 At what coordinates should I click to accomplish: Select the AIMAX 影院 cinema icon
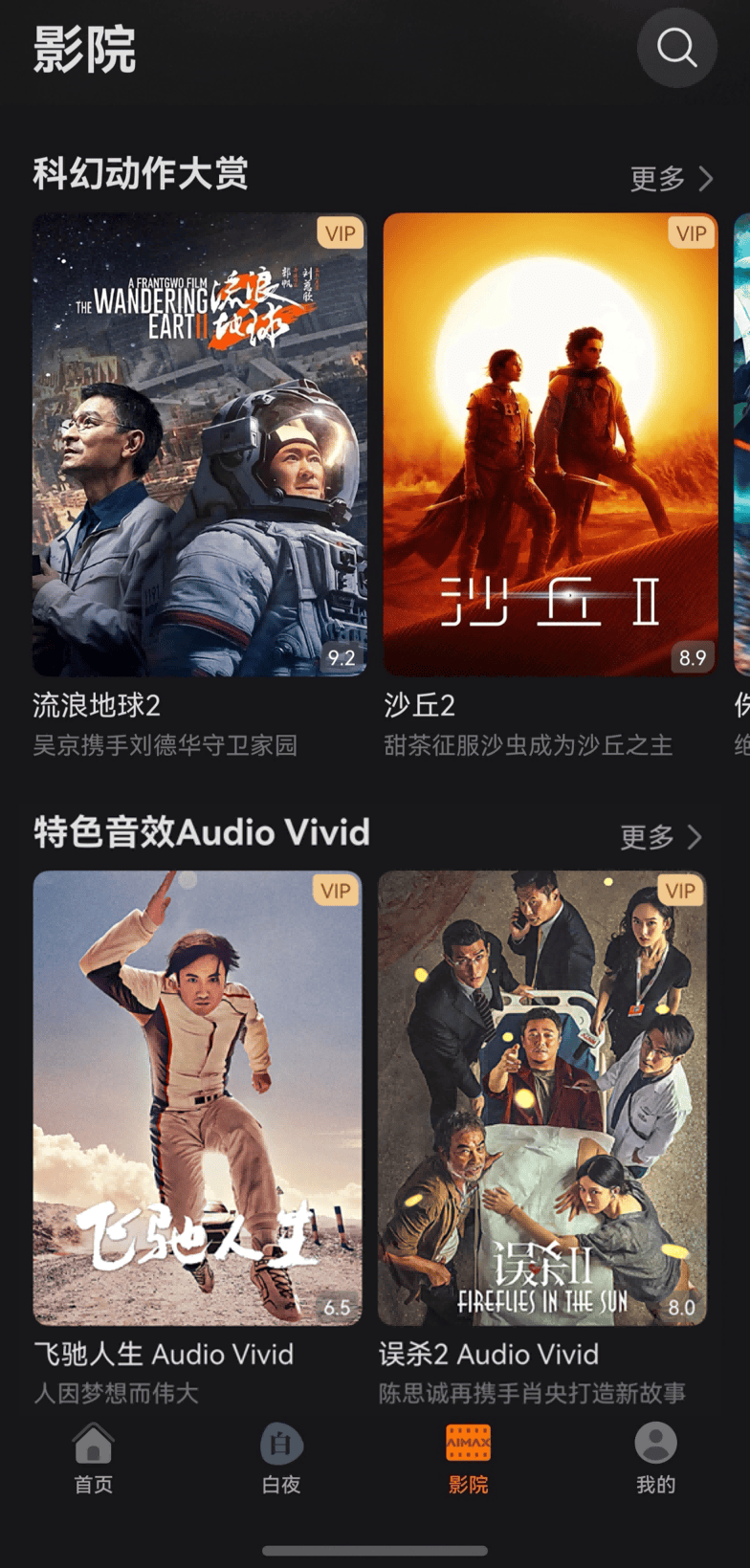(x=466, y=1442)
